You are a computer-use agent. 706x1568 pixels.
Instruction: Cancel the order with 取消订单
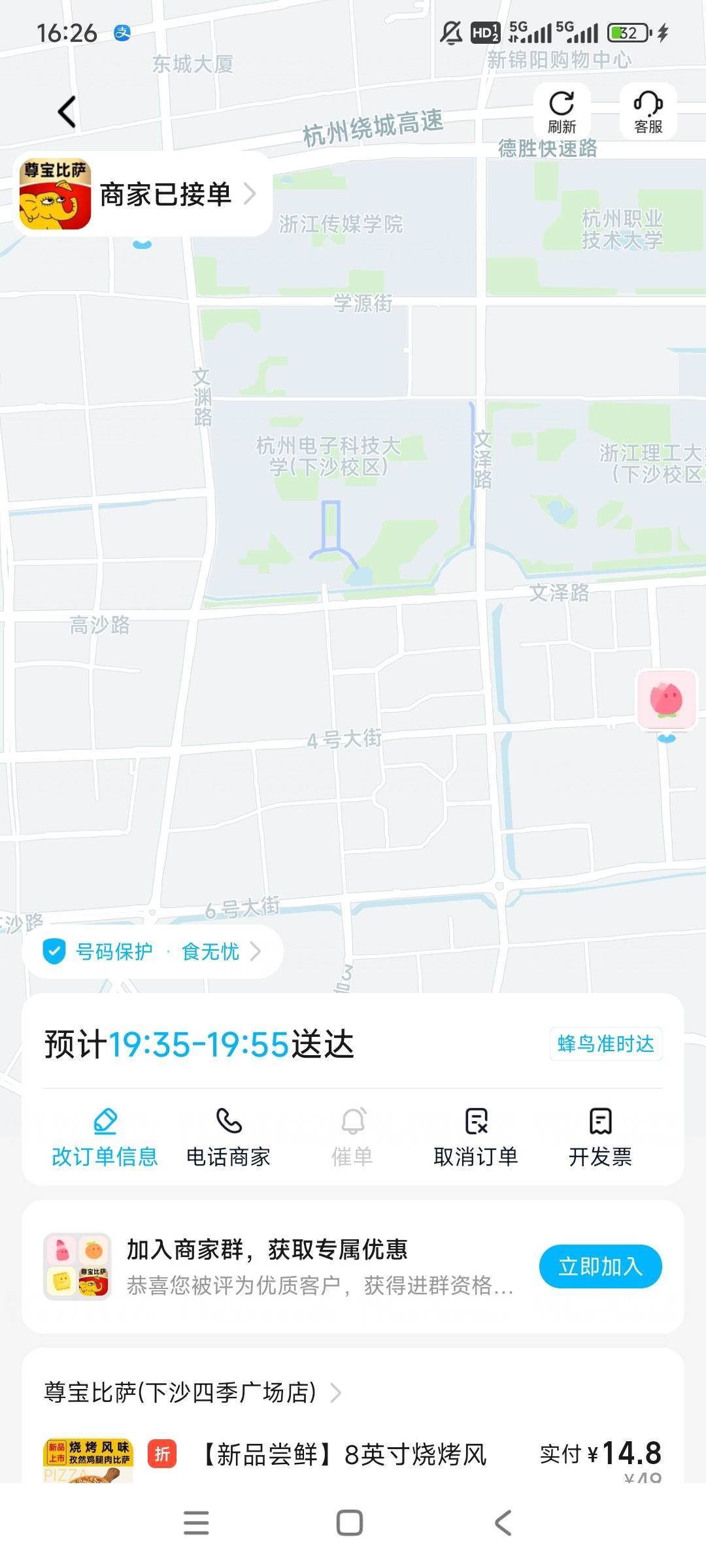tap(476, 1137)
